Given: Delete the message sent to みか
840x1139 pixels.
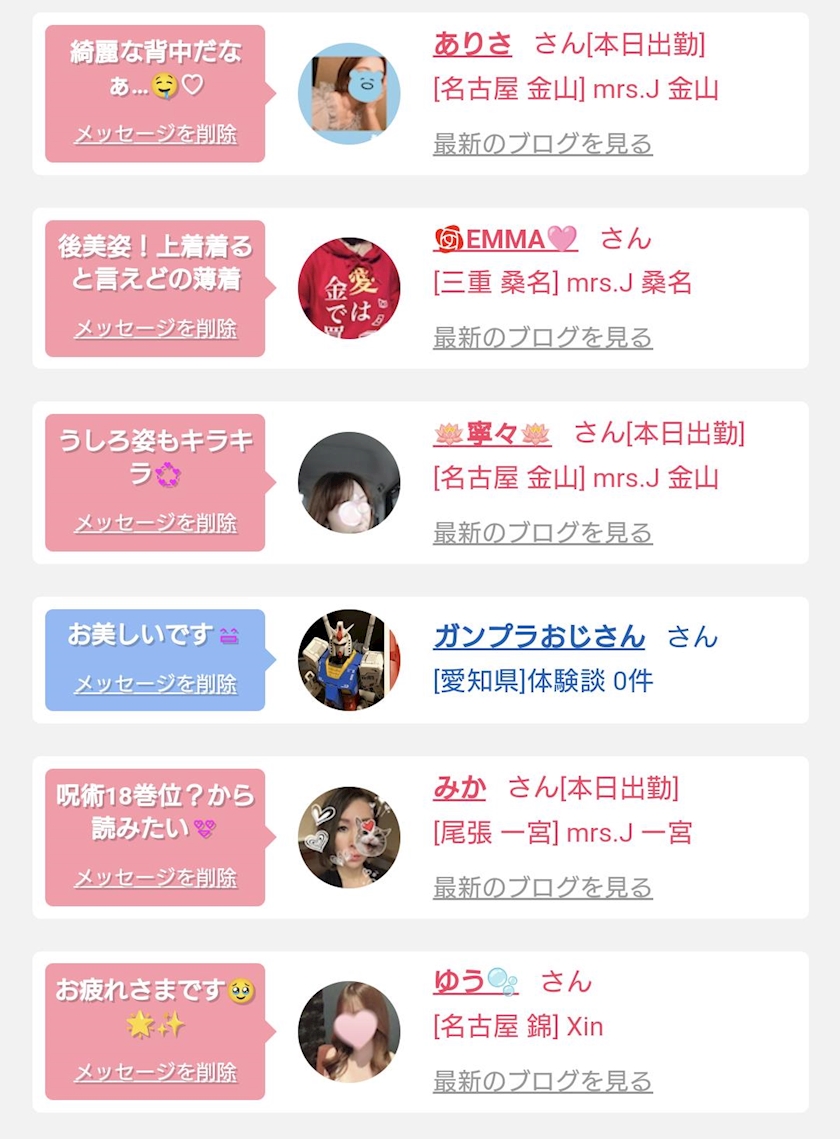Looking at the screenshot, I should (x=156, y=877).
